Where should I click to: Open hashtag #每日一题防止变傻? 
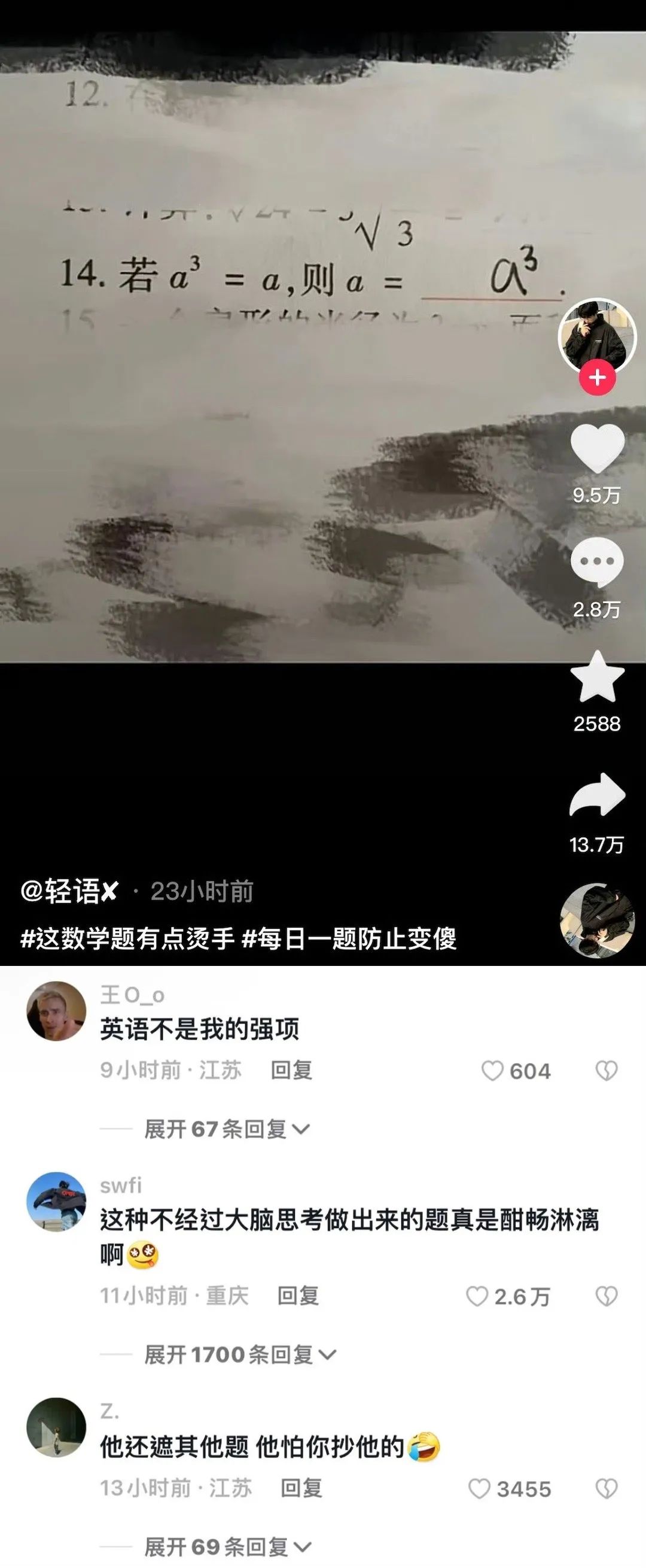point(349,938)
